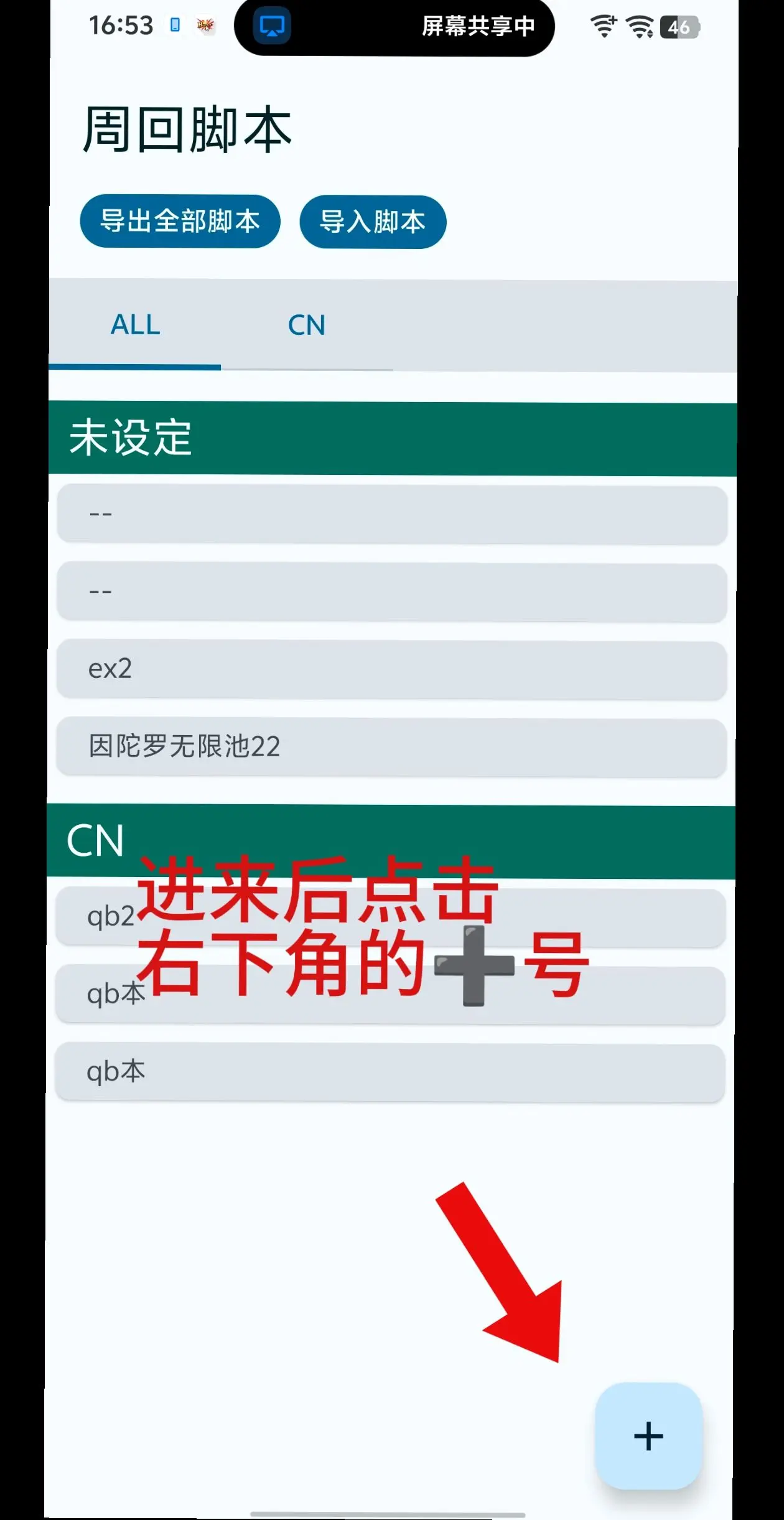
Task: Switch to the CN tab
Action: point(307,326)
